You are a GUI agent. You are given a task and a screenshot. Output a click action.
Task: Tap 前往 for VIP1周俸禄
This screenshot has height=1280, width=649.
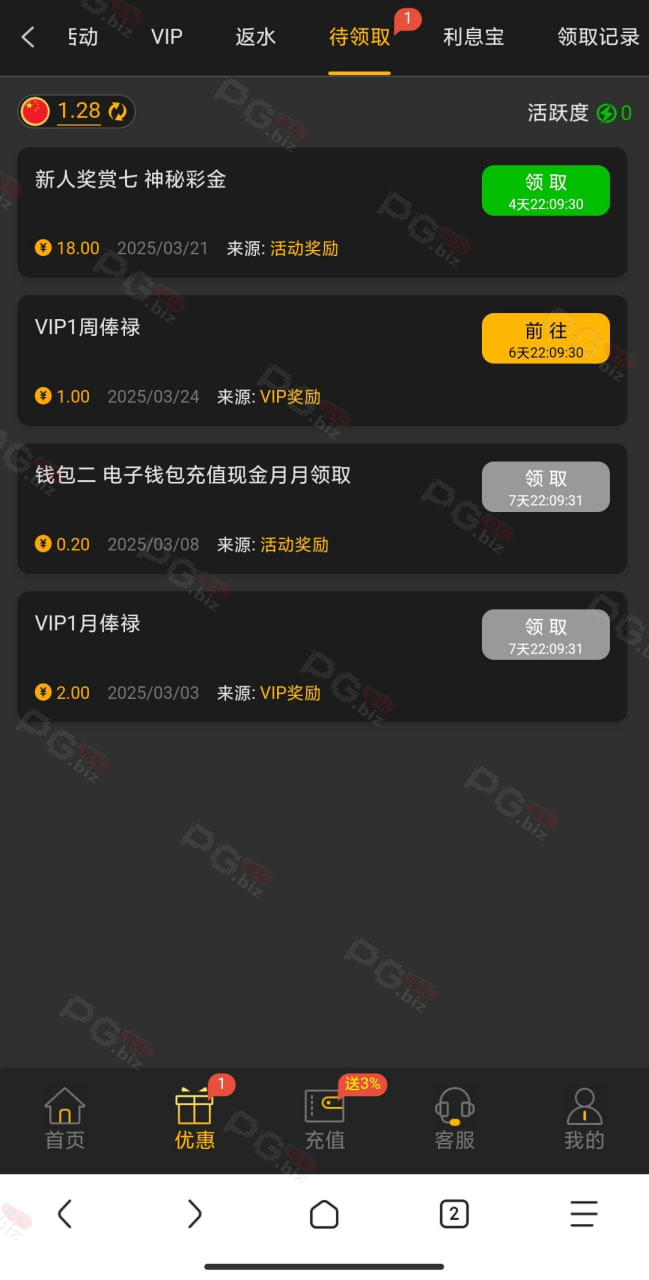tap(546, 338)
